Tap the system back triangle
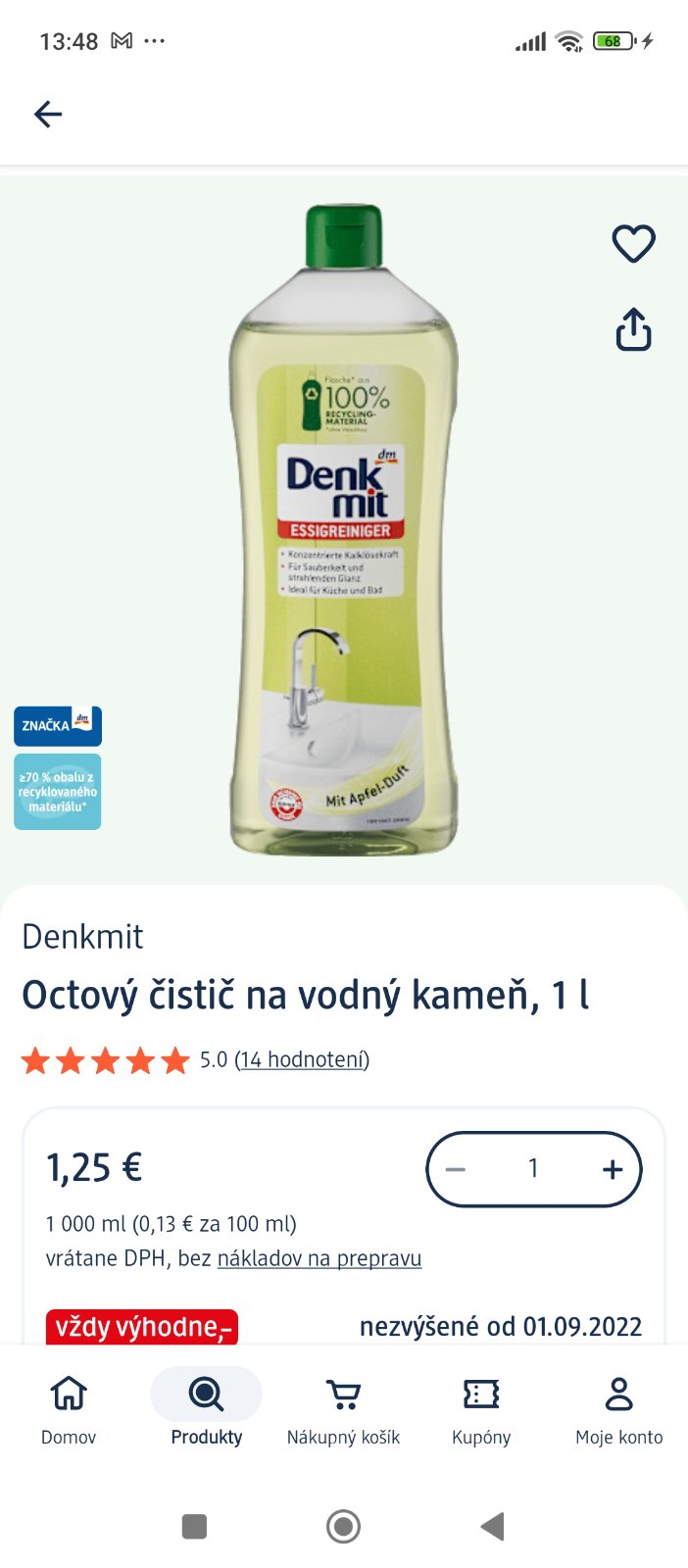 pyautogui.click(x=493, y=1526)
